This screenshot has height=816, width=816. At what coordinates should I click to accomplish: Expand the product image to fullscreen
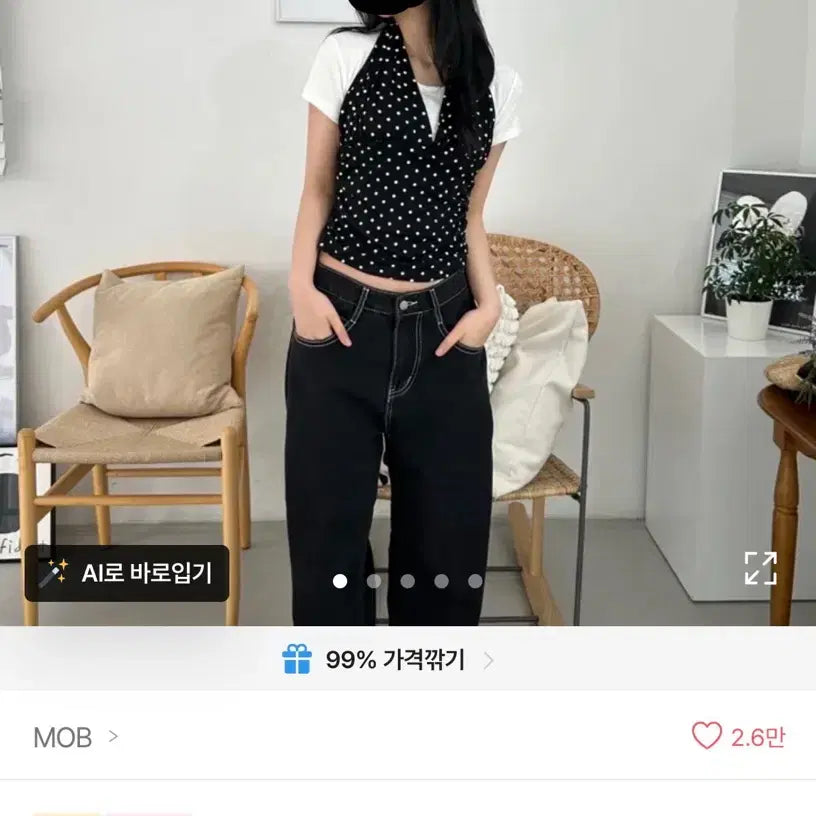click(x=760, y=568)
